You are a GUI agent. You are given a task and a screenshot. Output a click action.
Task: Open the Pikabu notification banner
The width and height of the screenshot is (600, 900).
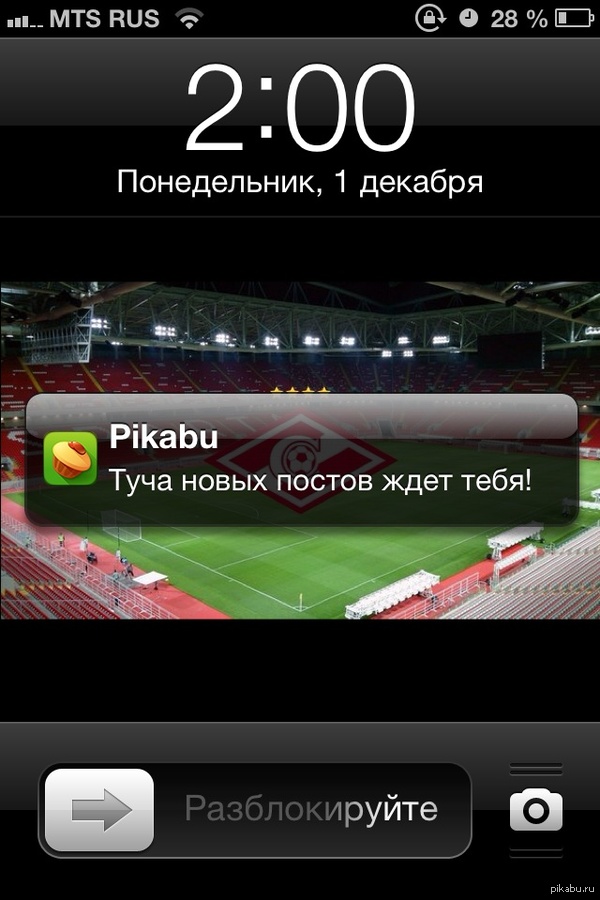(x=302, y=461)
